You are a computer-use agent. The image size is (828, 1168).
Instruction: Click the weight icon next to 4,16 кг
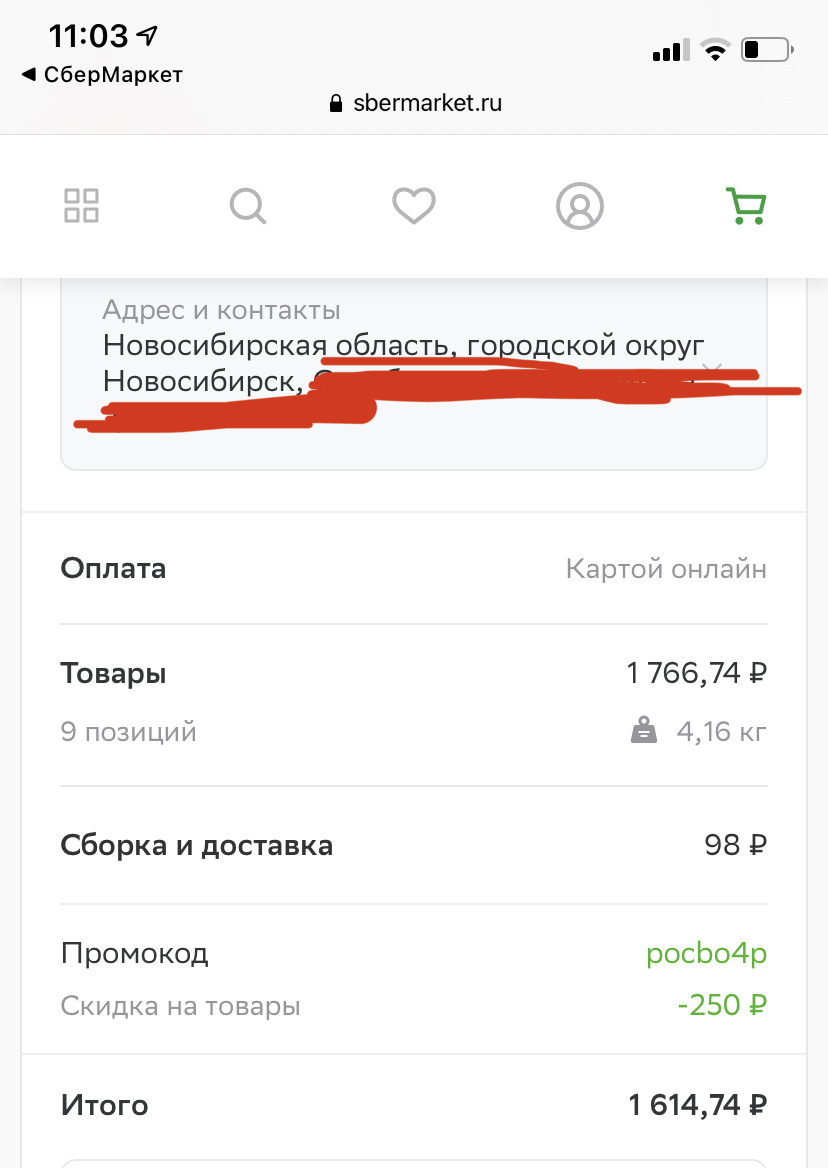644,731
